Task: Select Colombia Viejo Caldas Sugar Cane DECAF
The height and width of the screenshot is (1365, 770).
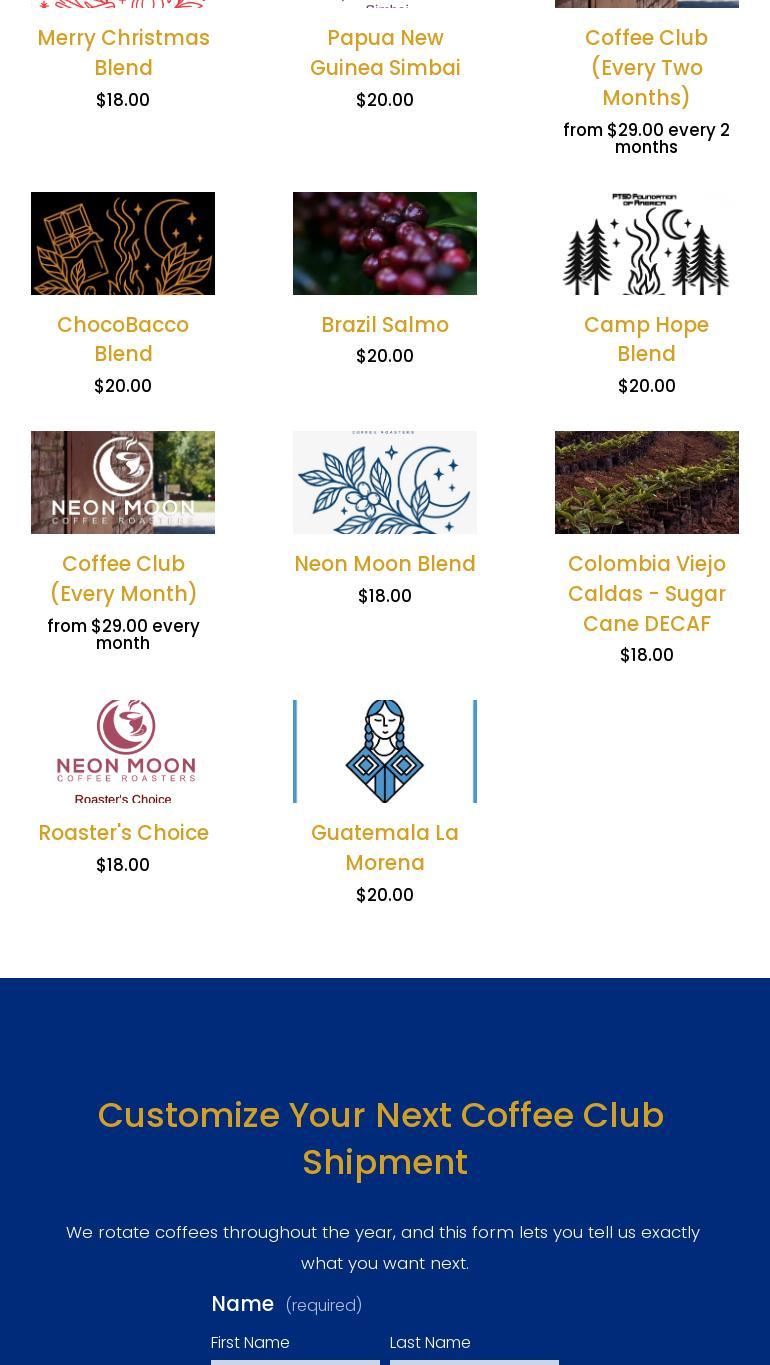Action: click(x=647, y=593)
